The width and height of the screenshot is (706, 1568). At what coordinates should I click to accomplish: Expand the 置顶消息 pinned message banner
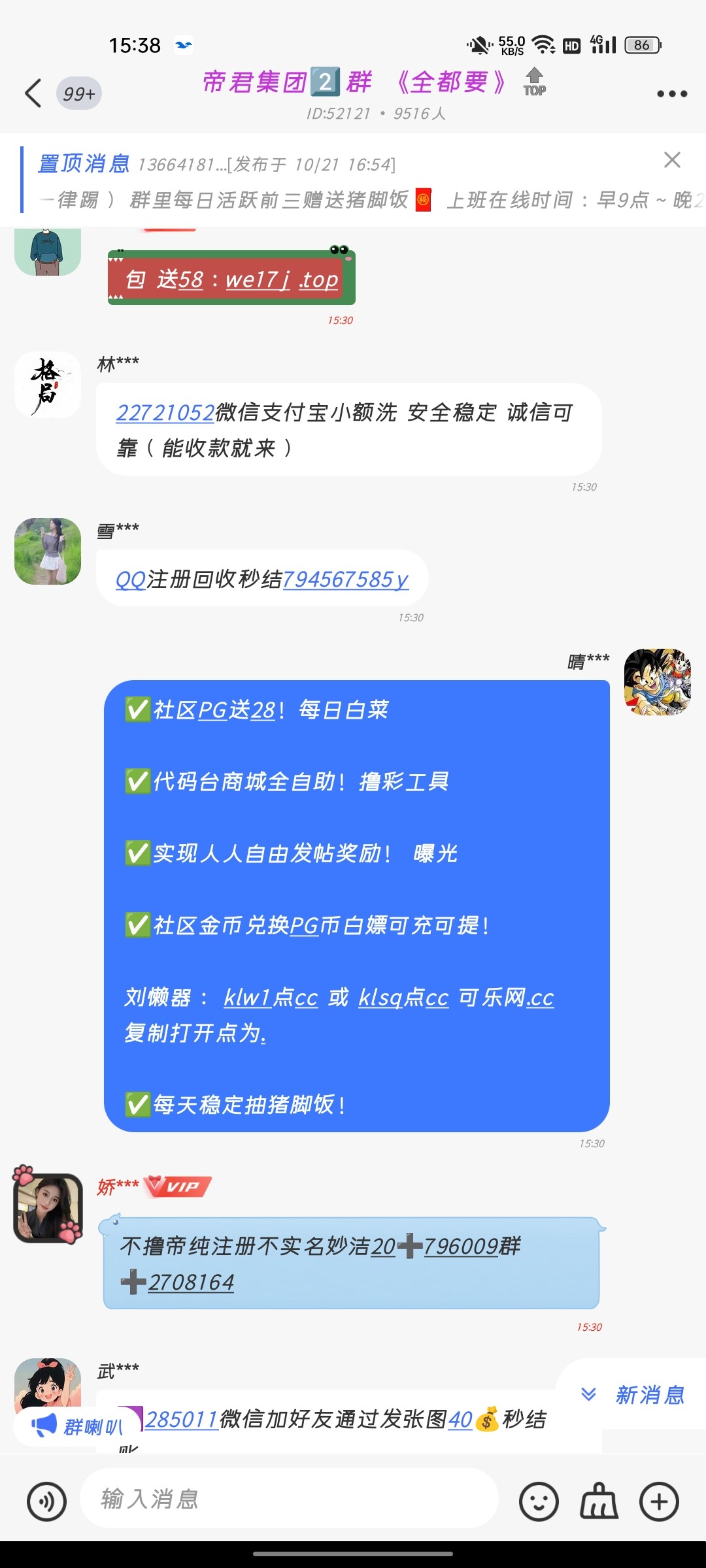pyautogui.click(x=327, y=182)
